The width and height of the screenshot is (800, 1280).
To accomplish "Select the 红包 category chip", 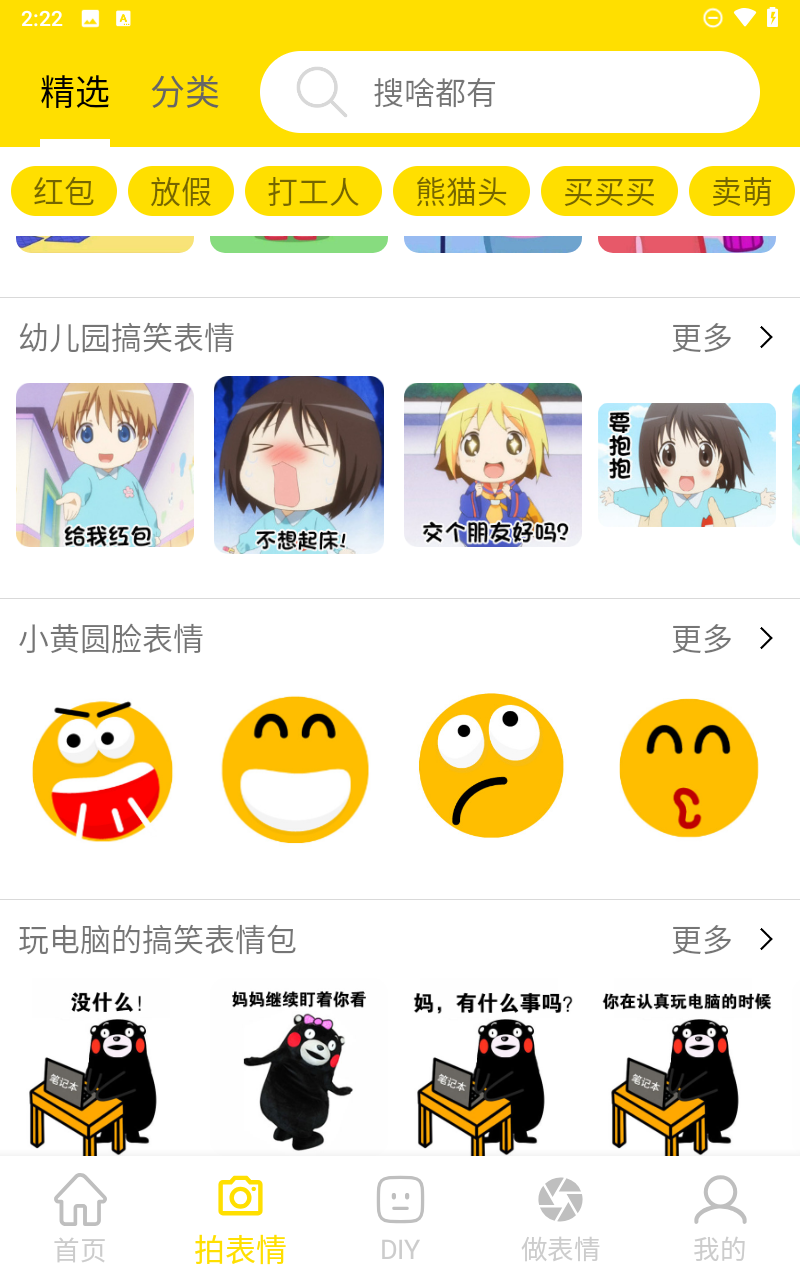I will [x=63, y=191].
